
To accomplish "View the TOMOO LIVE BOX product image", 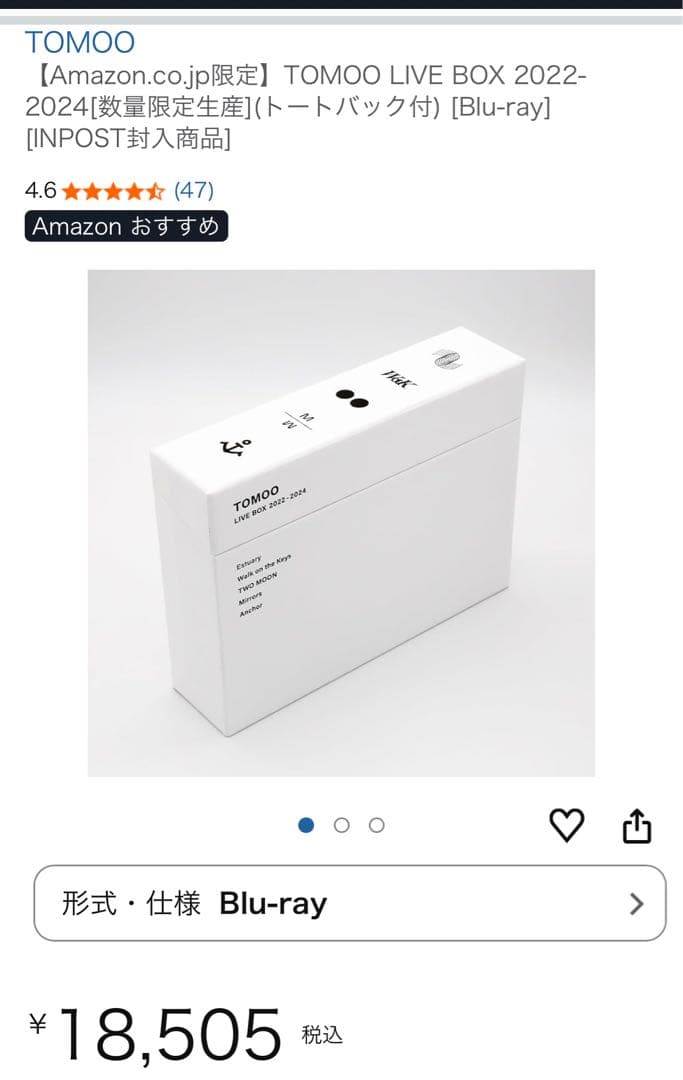I will point(341,523).
